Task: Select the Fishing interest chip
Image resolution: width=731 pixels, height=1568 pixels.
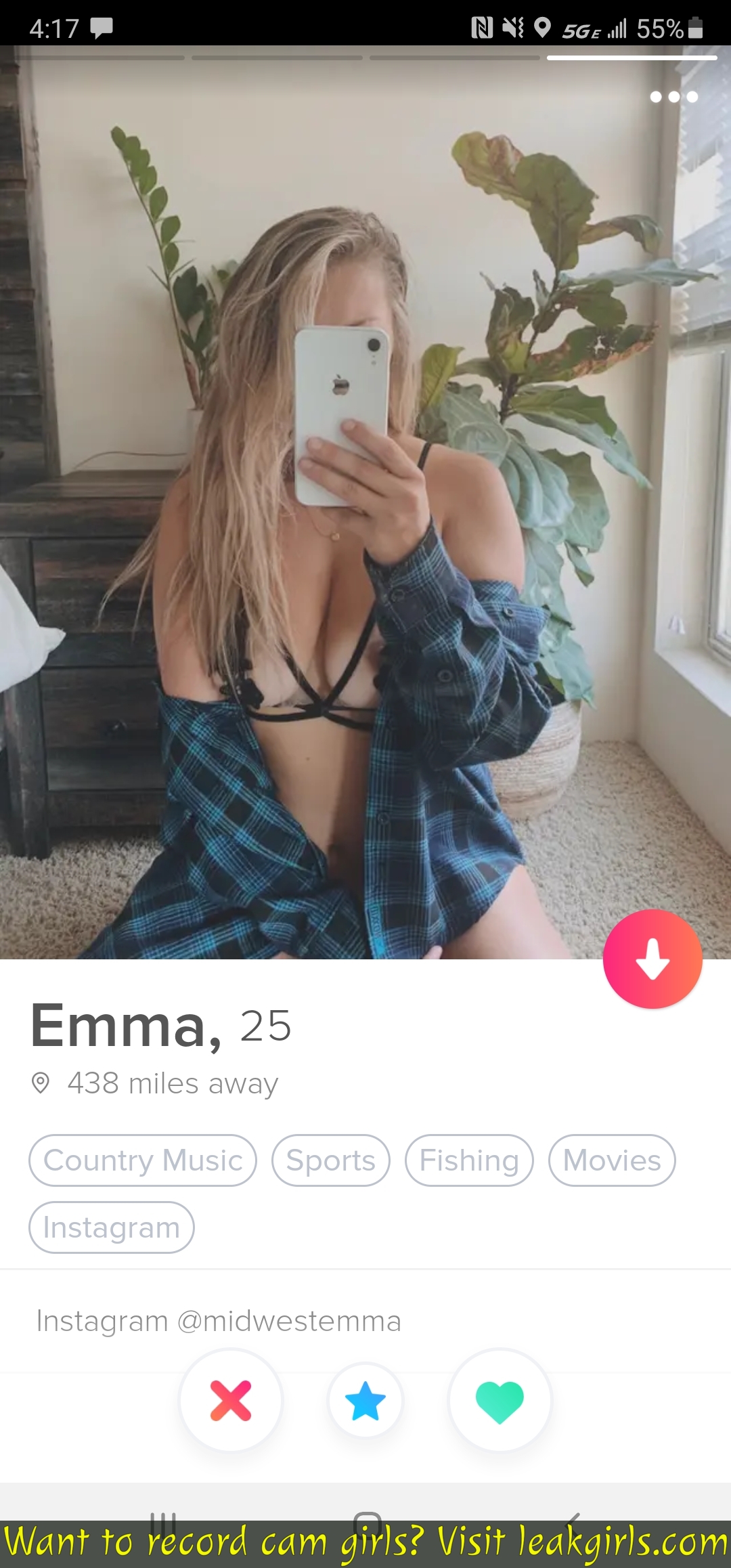Action: point(469,1160)
